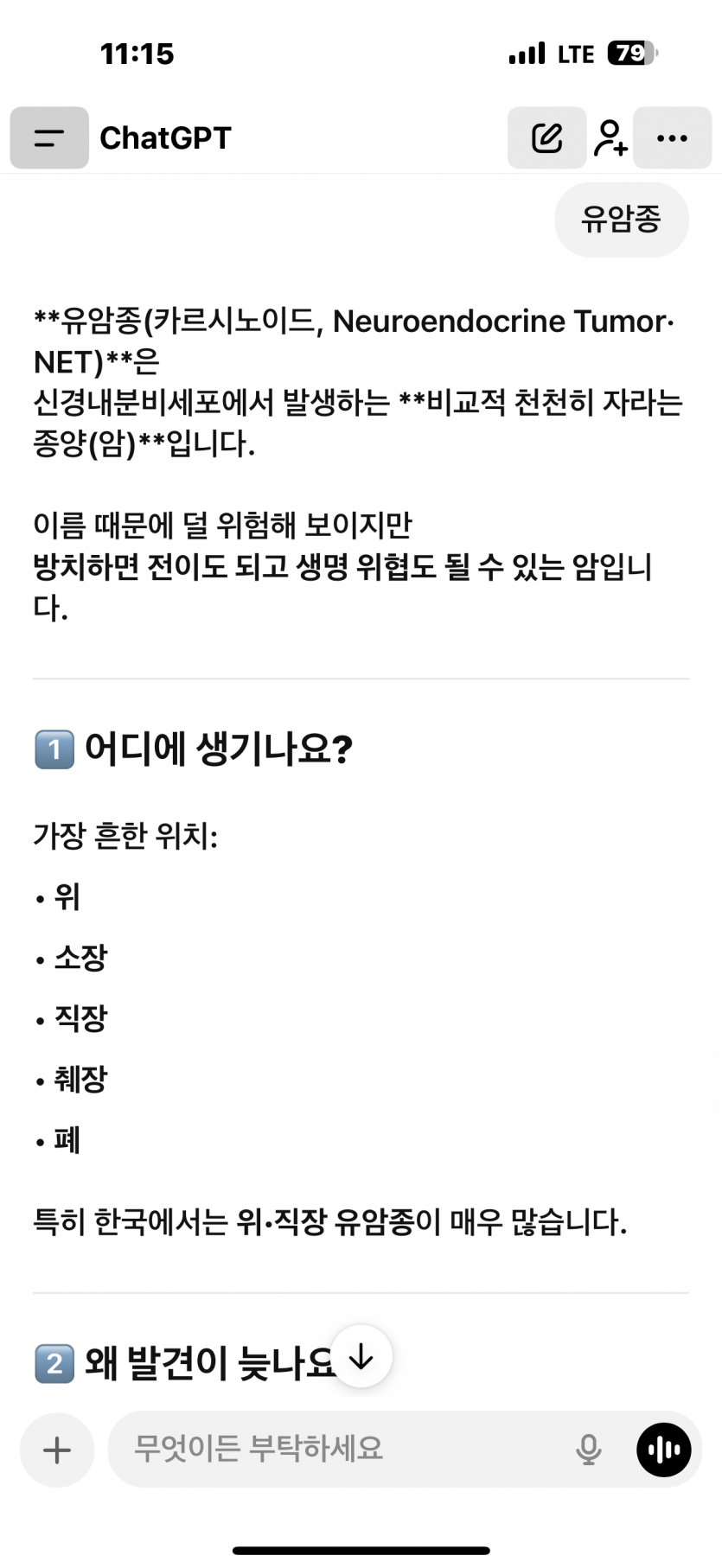This screenshot has width=722, height=1568.
Task: Open the sidebar menu button
Action: point(49,137)
